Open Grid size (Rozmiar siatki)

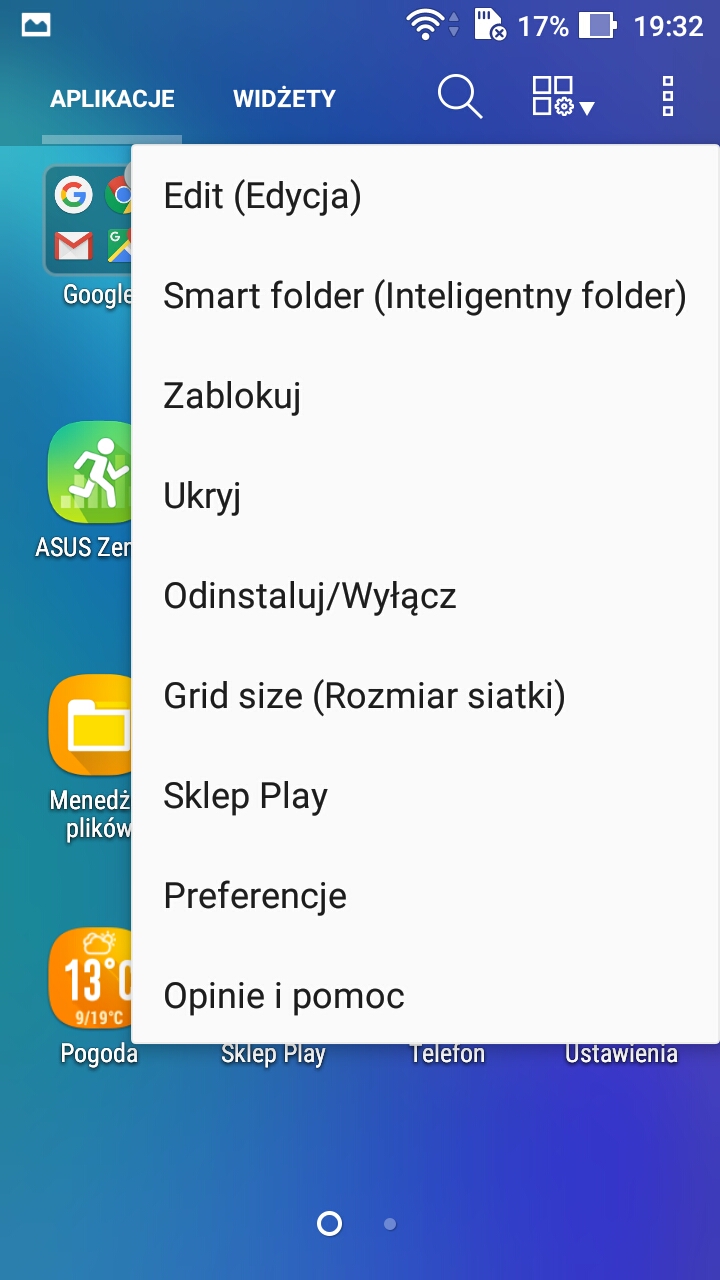pyautogui.click(x=364, y=696)
